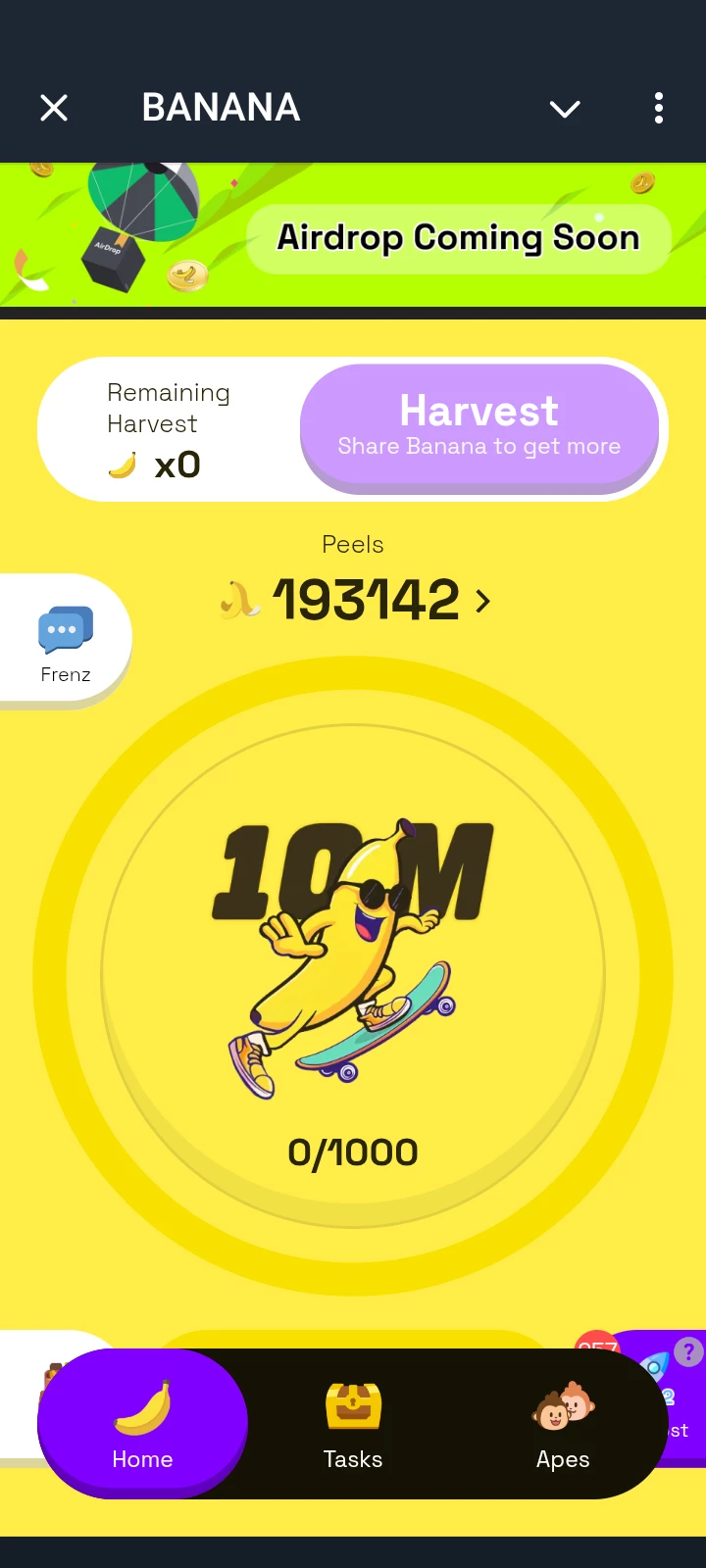Go to the Home tab
The image size is (706, 1568).
click(x=142, y=1423)
